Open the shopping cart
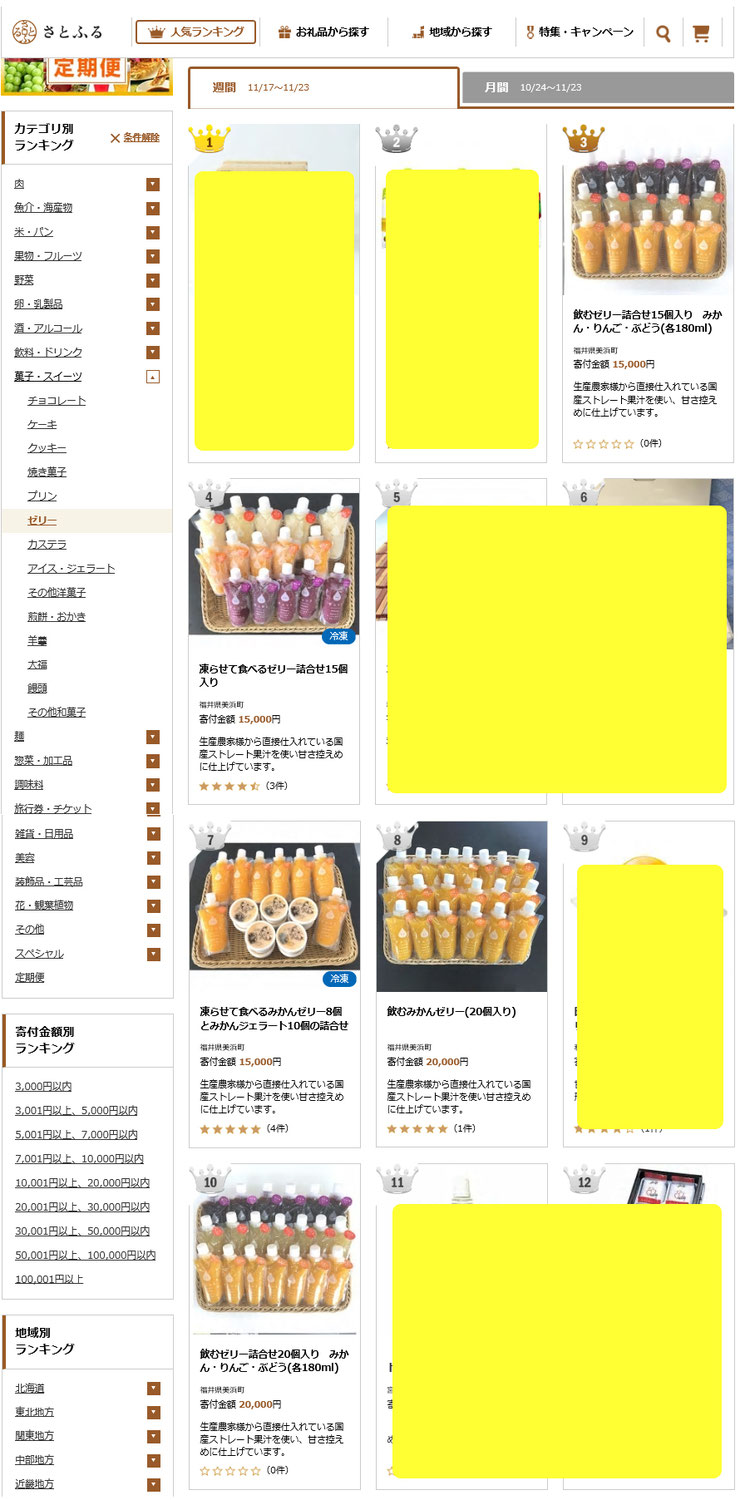This screenshot has width=745, height=1500. pos(701,33)
